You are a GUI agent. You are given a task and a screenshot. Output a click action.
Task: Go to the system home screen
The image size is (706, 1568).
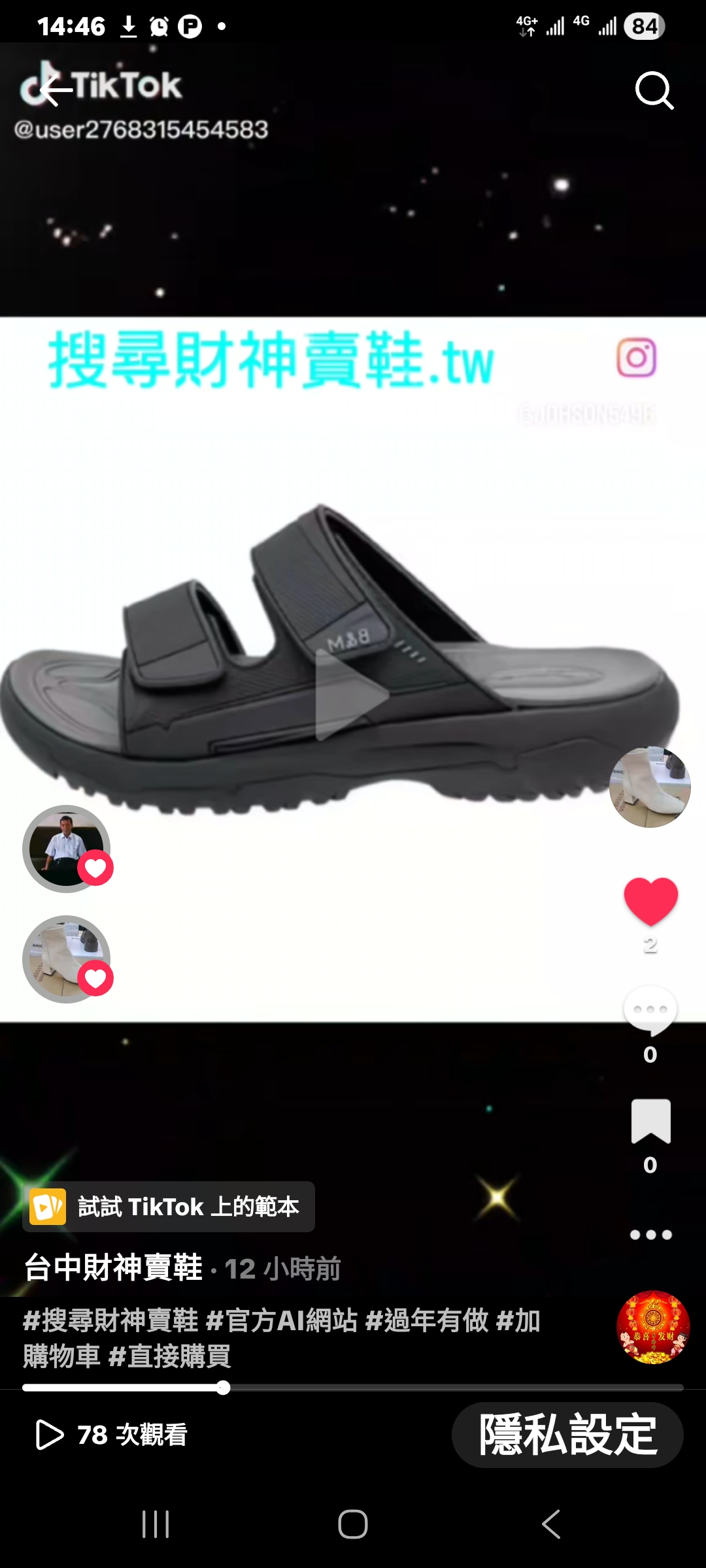point(353,1525)
